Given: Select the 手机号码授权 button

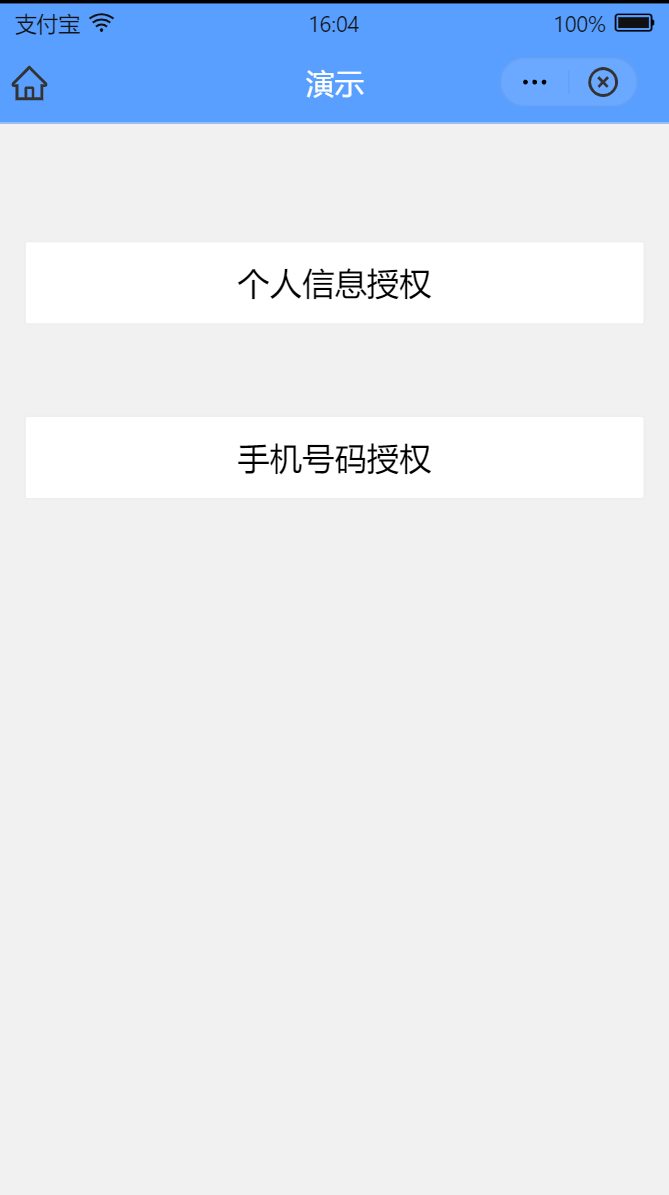Looking at the screenshot, I should pyautogui.click(x=334, y=457).
